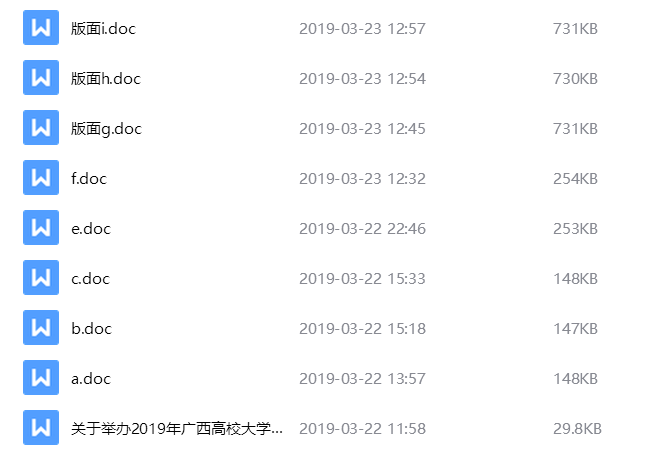This screenshot has height=457, width=663.
Task: Open 关于举办2019年广西高校大学 document
Action: pyautogui.click(x=177, y=429)
